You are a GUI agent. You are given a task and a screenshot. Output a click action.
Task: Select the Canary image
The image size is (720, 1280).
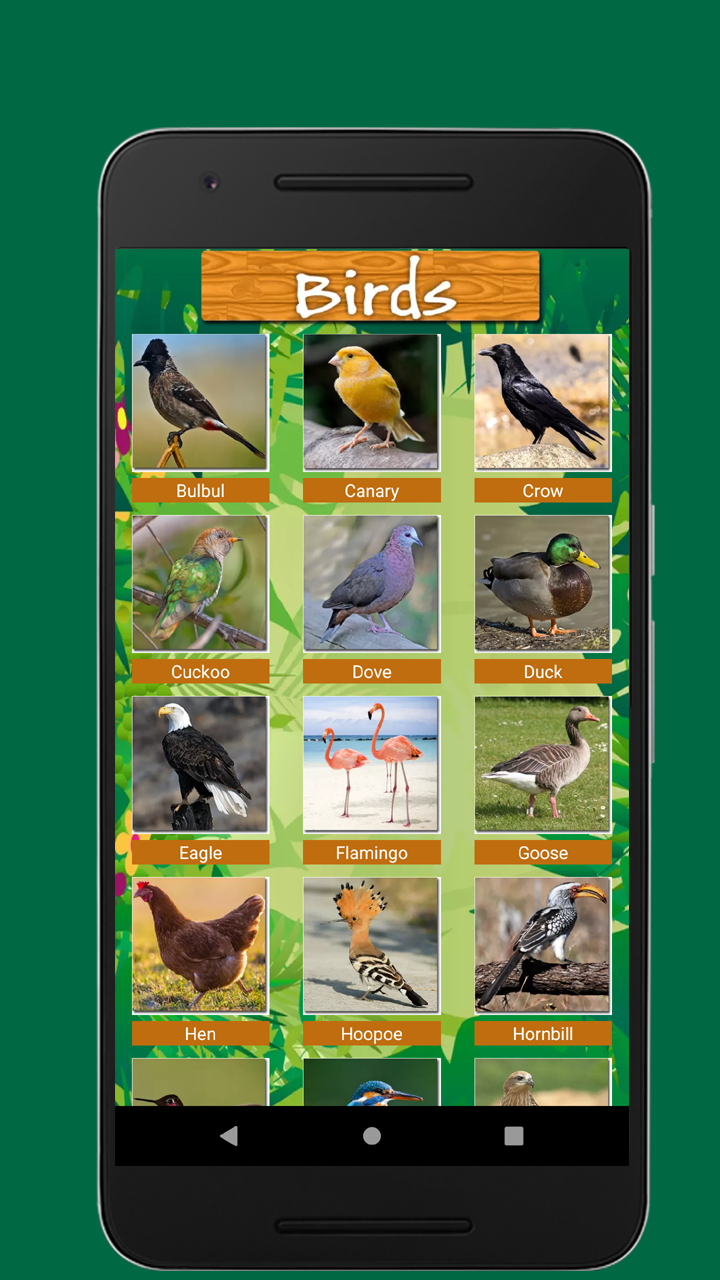(371, 402)
